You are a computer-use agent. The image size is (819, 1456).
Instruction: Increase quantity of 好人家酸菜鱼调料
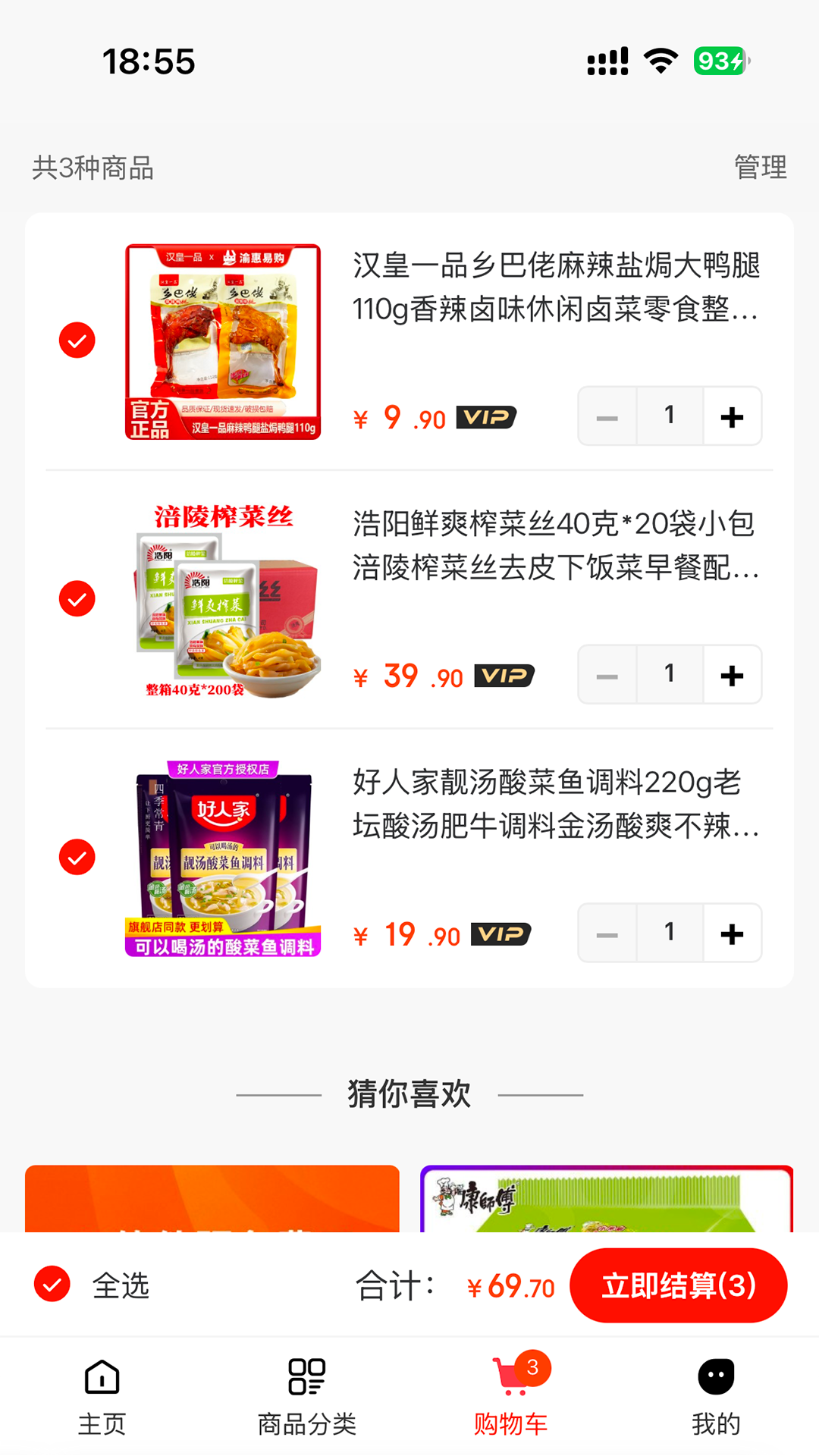pyautogui.click(x=732, y=934)
